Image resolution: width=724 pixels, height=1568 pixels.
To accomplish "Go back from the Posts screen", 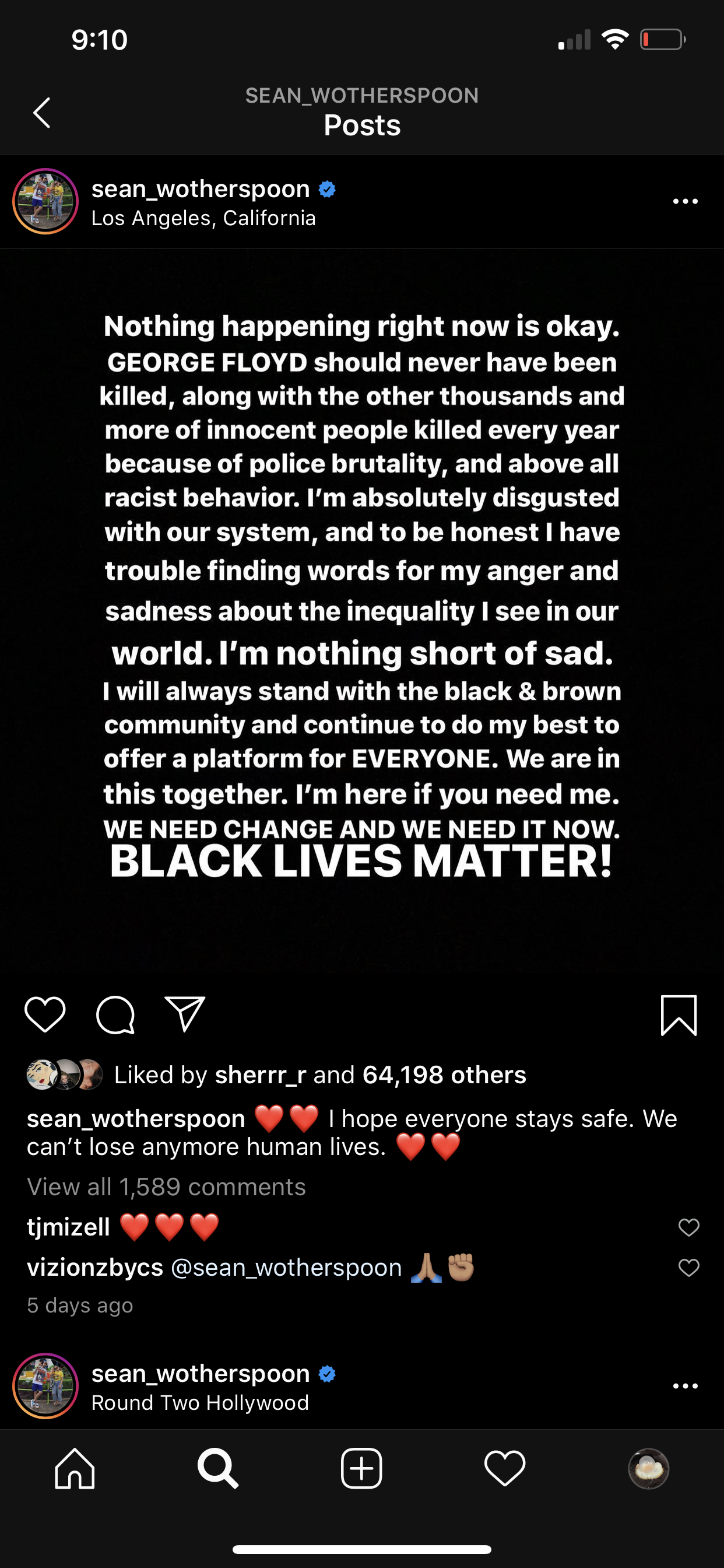I will tap(41, 113).
